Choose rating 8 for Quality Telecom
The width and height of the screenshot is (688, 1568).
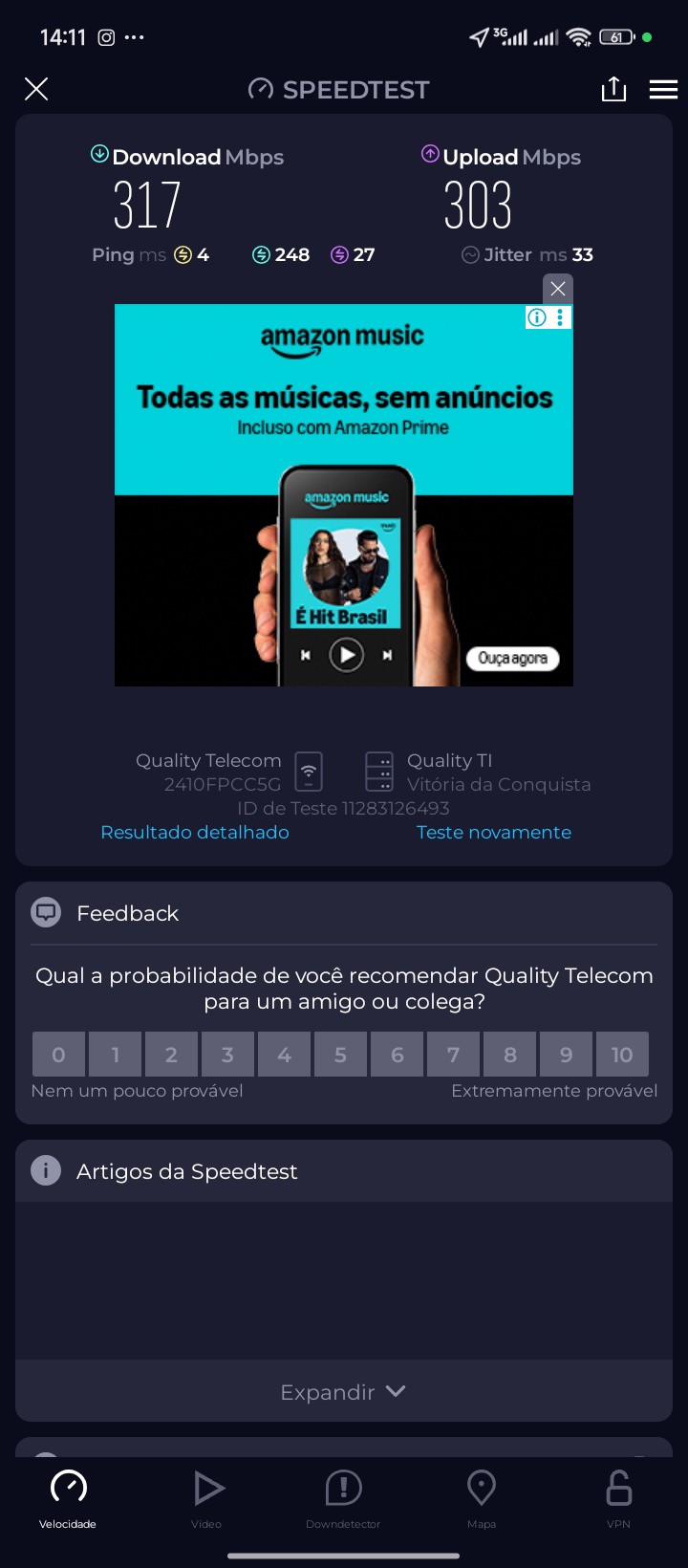point(509,1055)
